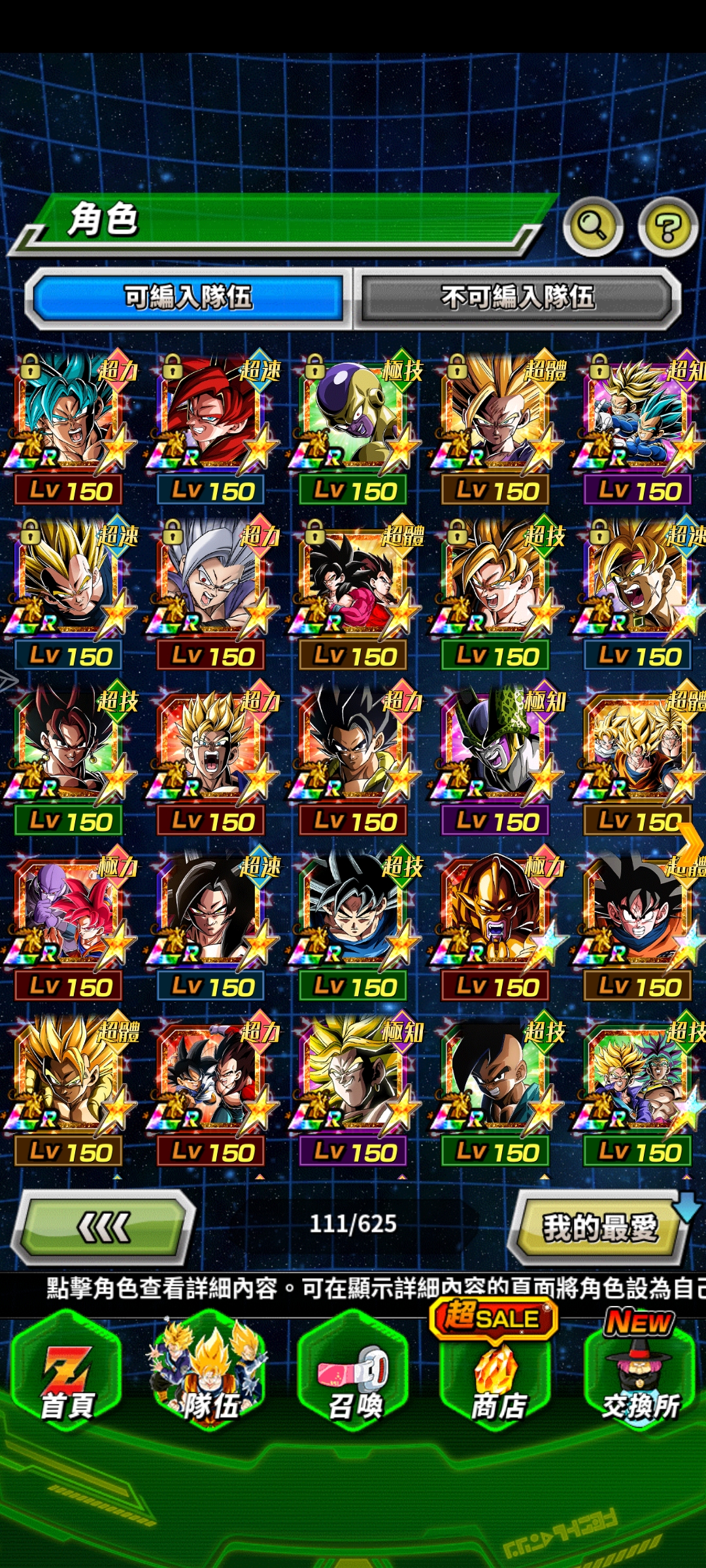Open the Cell 極知 character card
The width and height of the screenshot is (706, 1568).
point(496,749)
